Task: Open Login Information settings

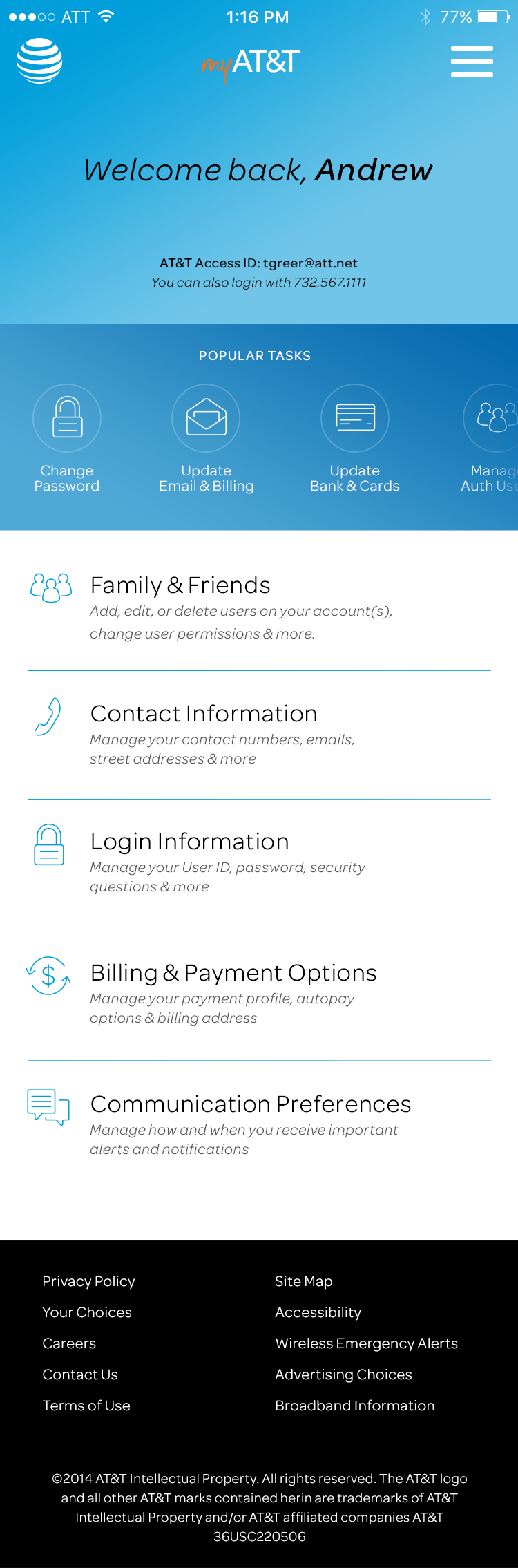Action: [260, 864]
